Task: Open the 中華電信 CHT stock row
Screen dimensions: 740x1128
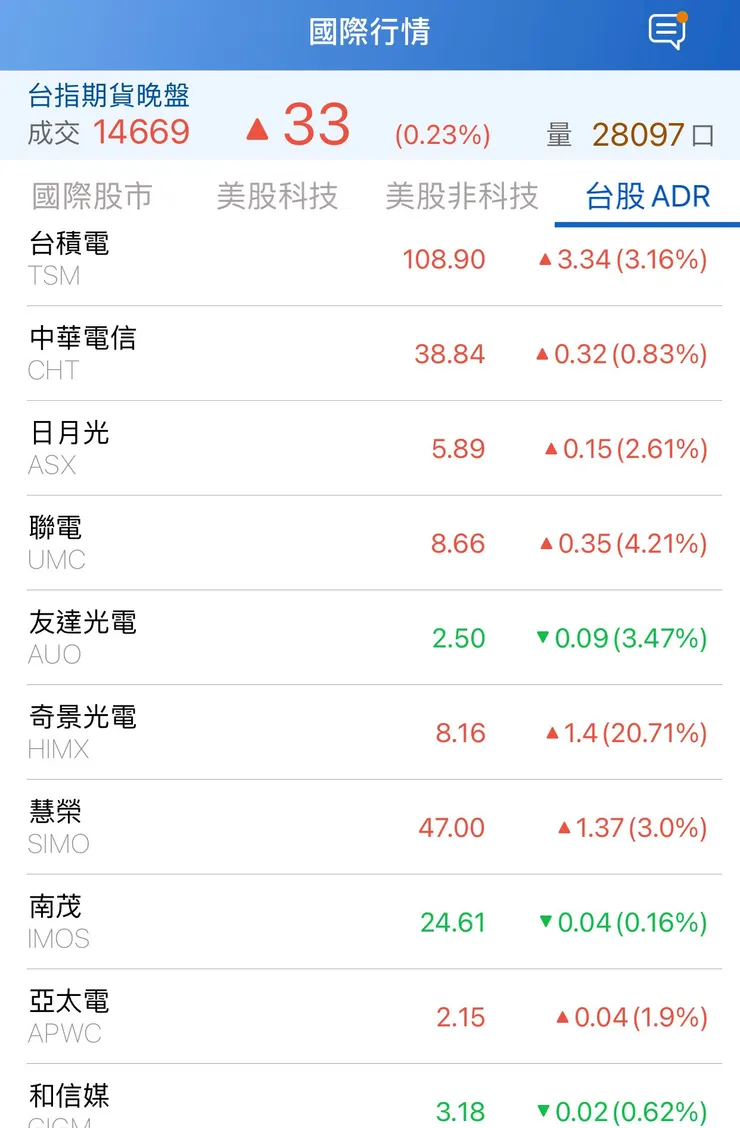Action: (x=370, y=352)
